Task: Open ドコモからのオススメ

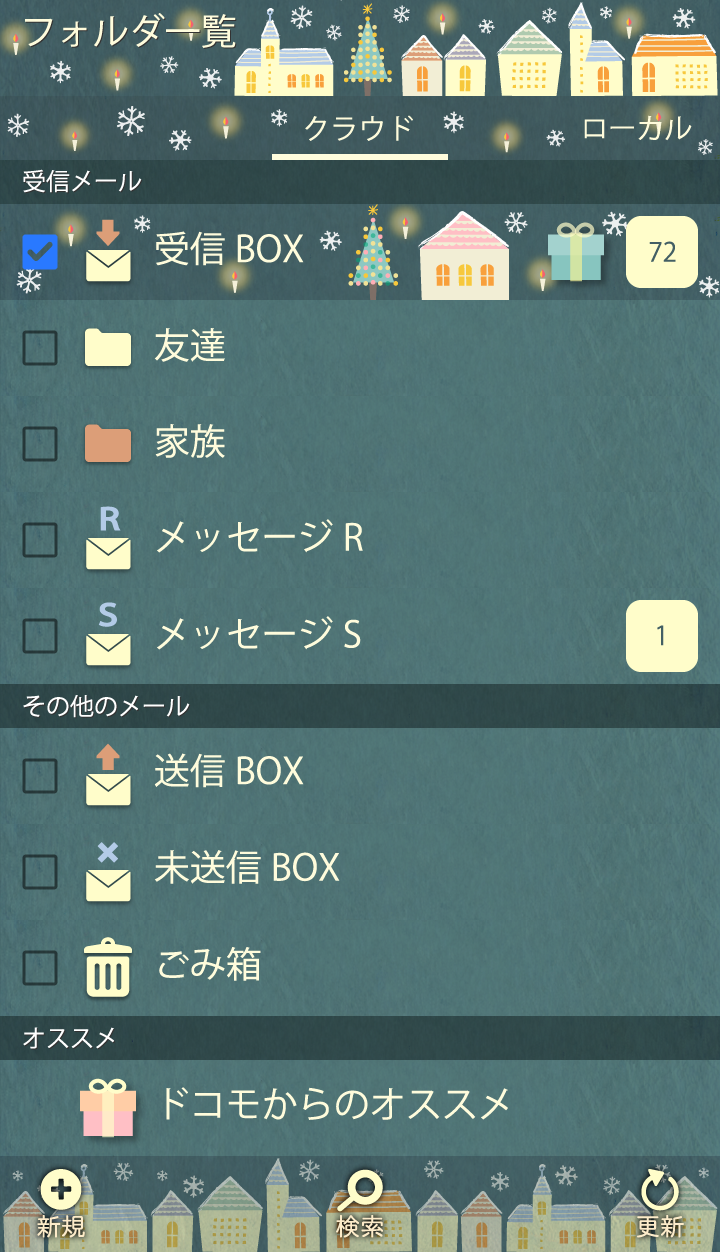Action: coord(334,1106)
